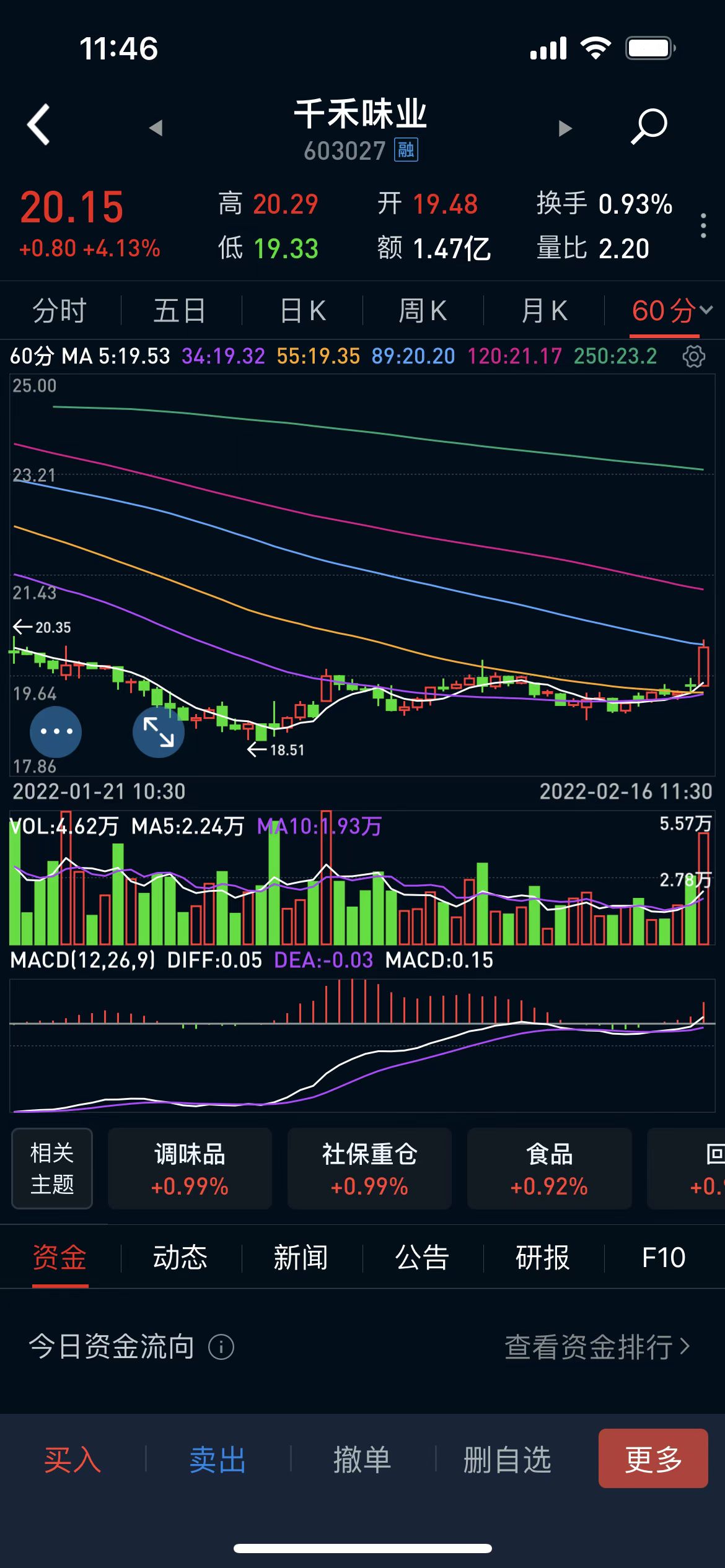Open the 社保重仓 theme card
Screen dimensions: 725x1568
(x=369, y=1169)
